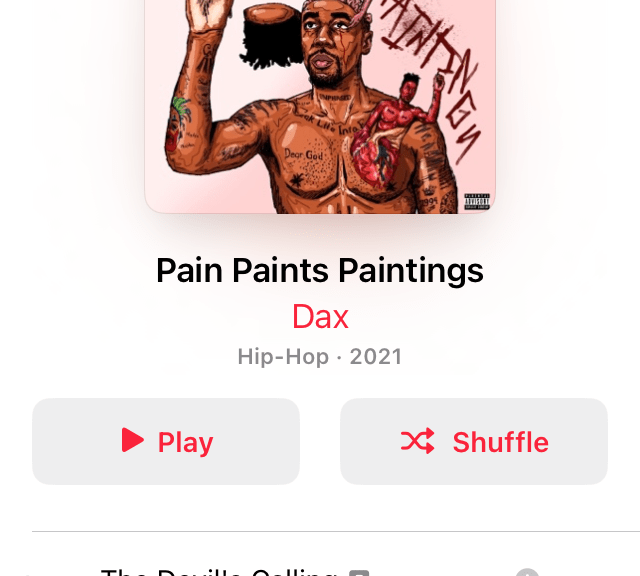Open the artist page for Dax
640x576 pixels.
coord(320,317)
